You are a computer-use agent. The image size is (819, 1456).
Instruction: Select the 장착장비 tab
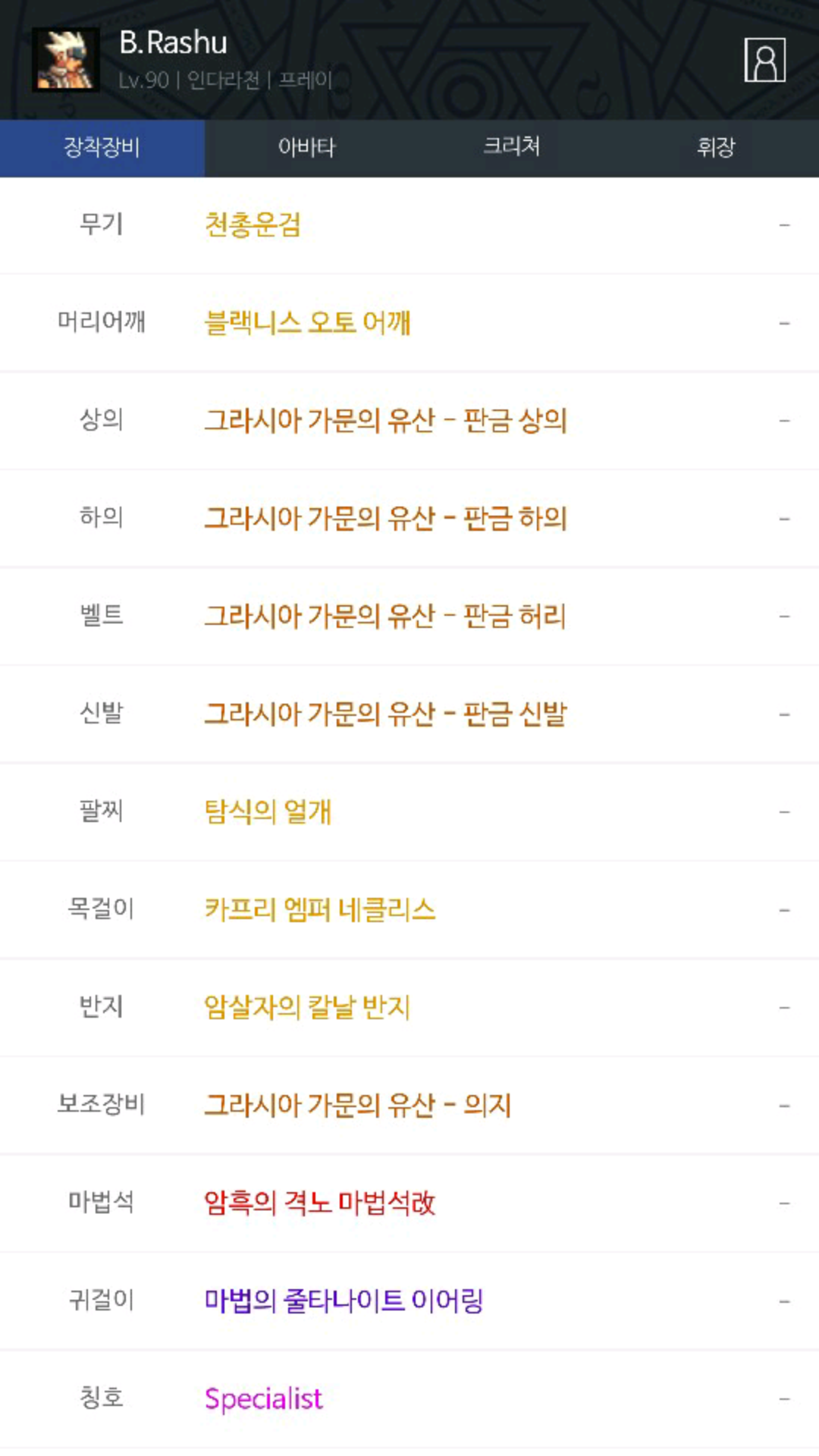point(102,147)
